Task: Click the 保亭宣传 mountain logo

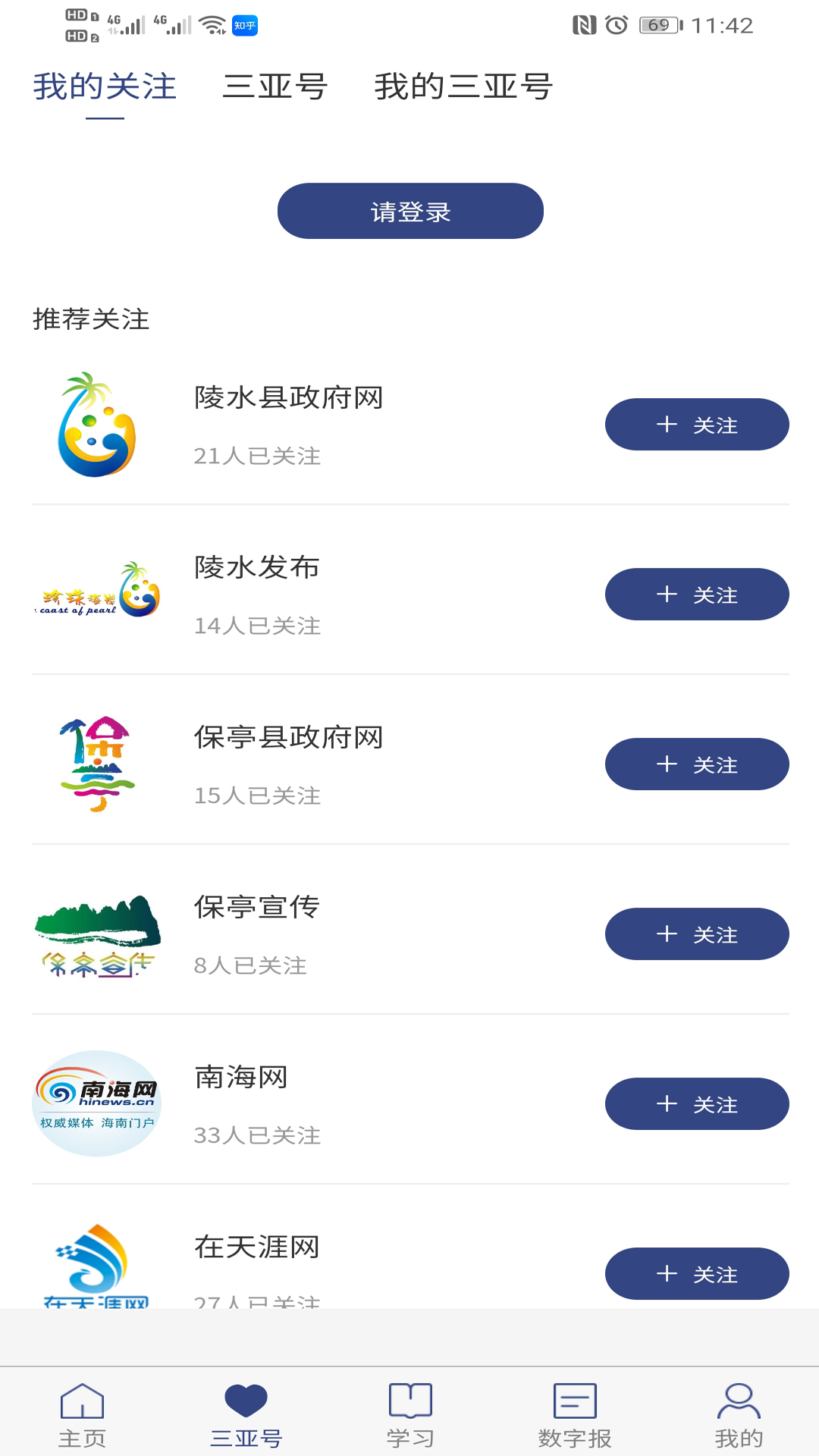Action: [x=99, y=934]
